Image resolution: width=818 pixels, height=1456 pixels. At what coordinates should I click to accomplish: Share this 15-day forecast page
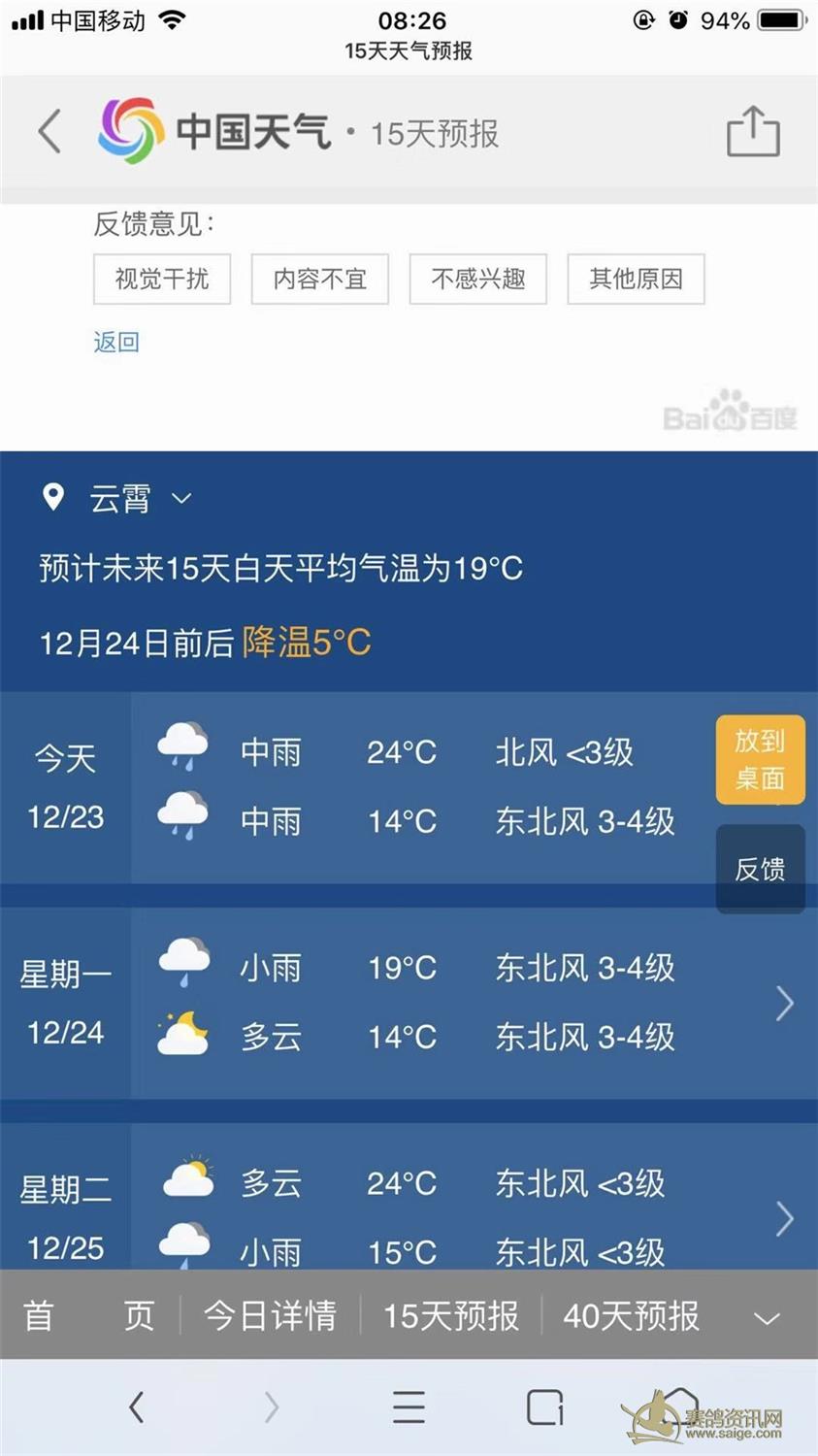click(753, 132)
